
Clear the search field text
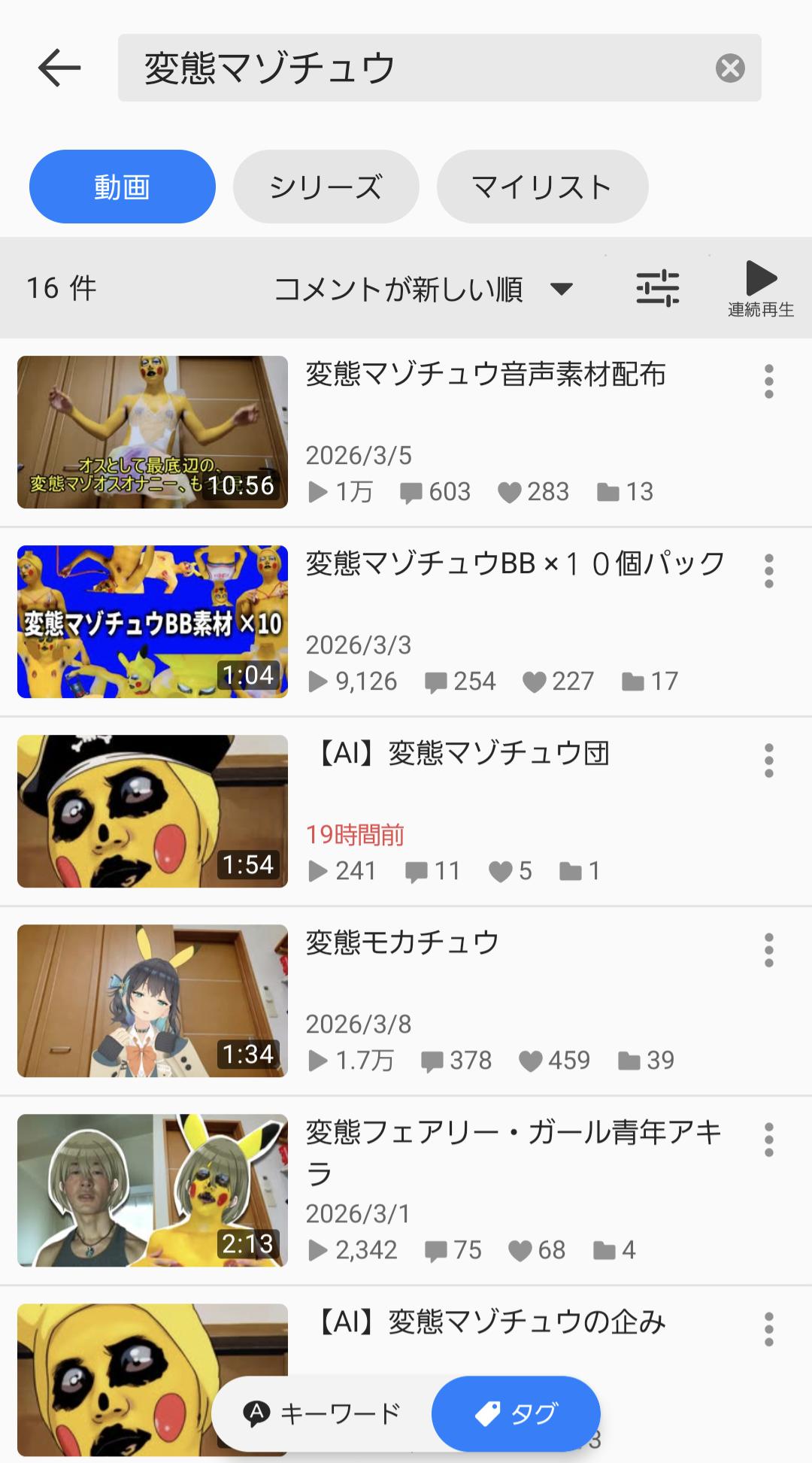tap(729, 68)
